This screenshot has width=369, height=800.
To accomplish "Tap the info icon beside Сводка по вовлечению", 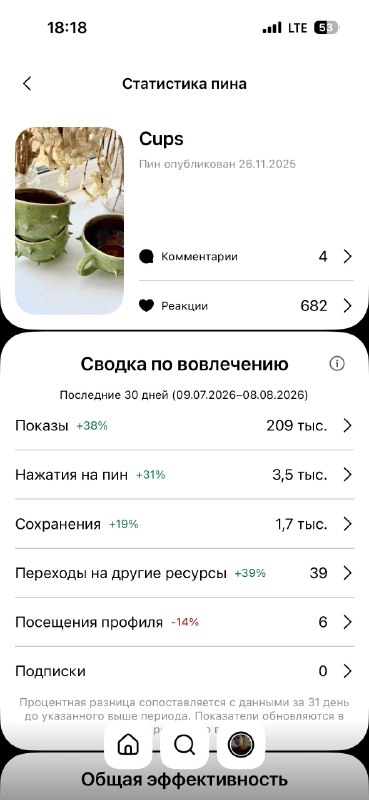I will tap(337, 364).
